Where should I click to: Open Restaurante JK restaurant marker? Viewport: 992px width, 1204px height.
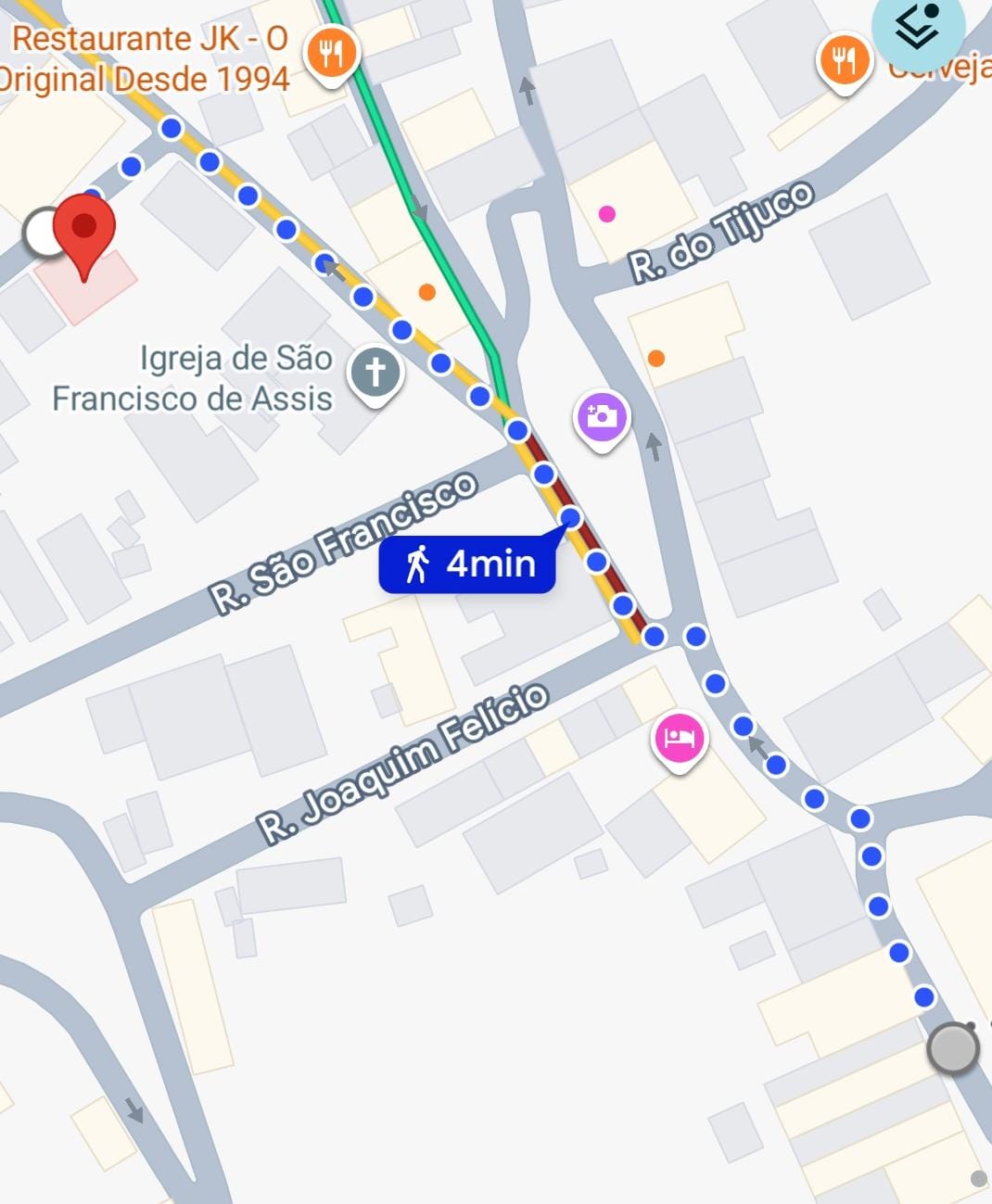click(x=331, y=53)
